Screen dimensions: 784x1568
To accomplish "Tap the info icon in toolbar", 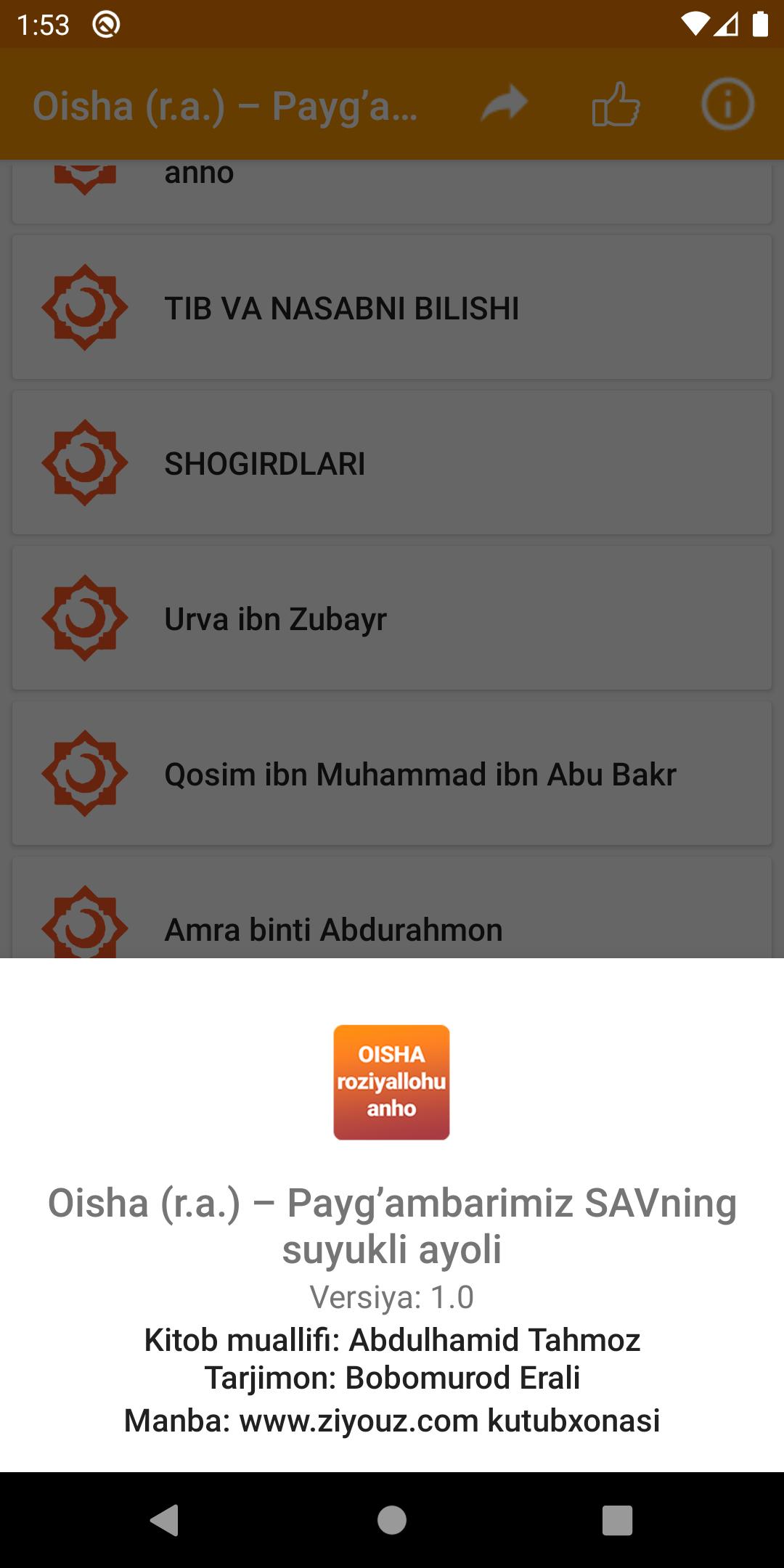I will coord(727,104).
